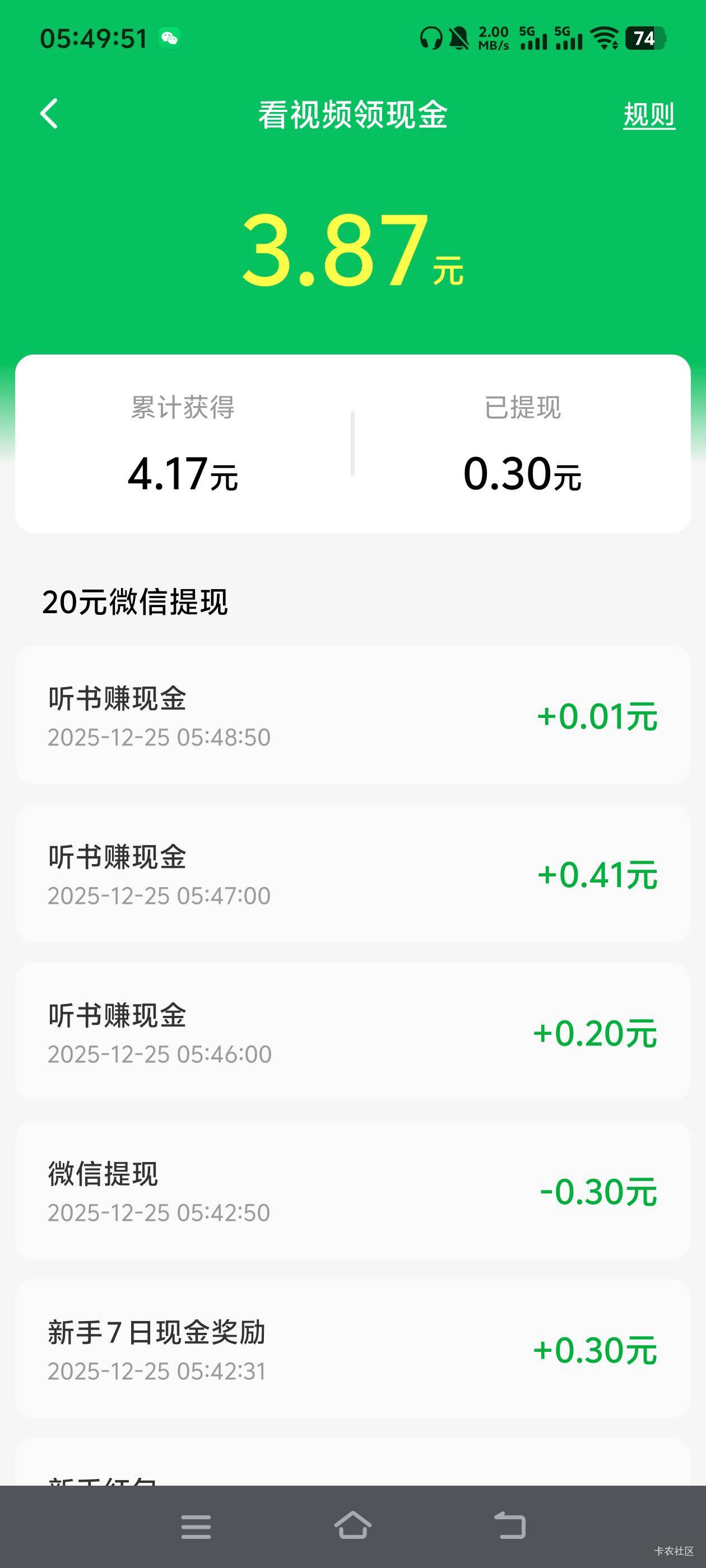
Task: Open the 规则 rules link
Action: click(648, 114)
